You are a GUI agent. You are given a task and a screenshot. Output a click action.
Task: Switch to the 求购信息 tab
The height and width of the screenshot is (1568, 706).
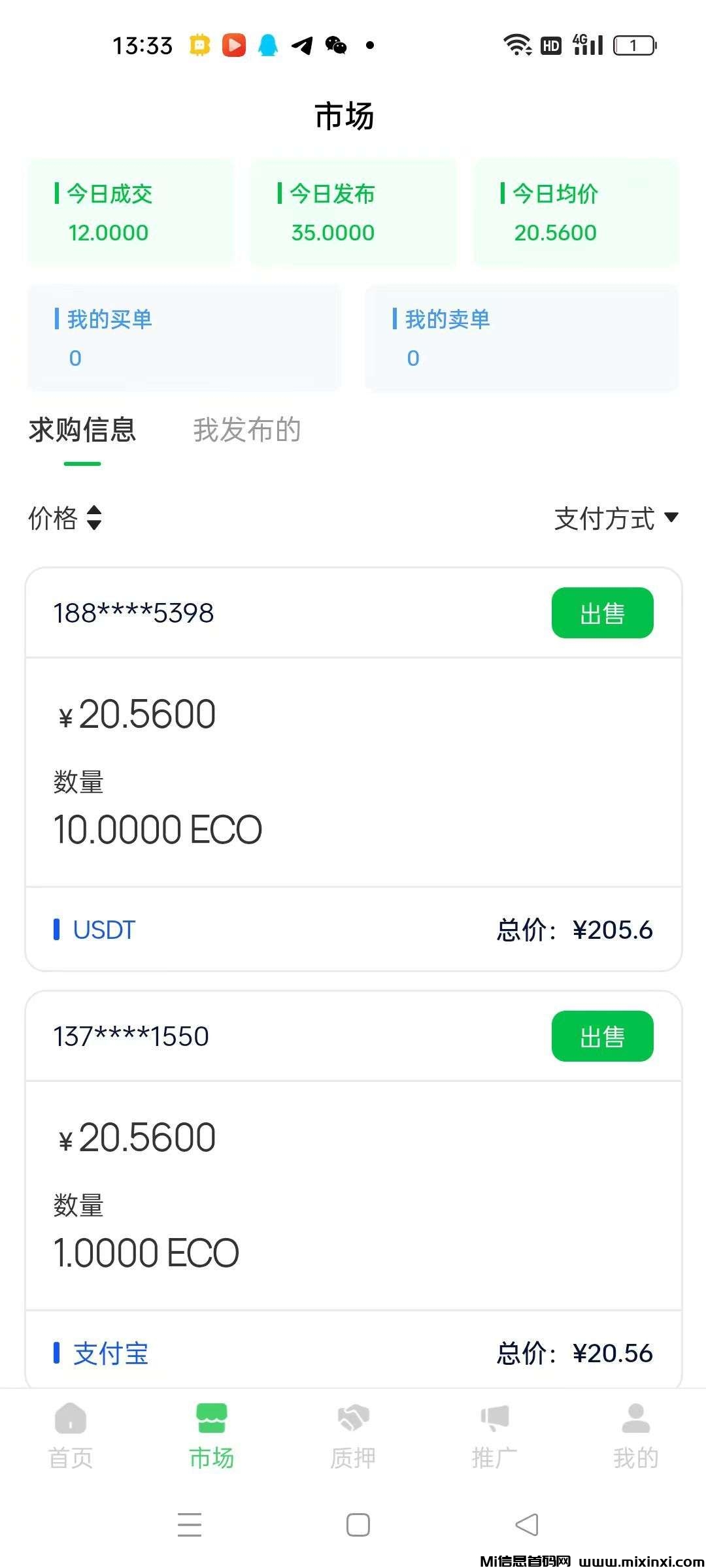pyautogui.click(x=80, y=430)
